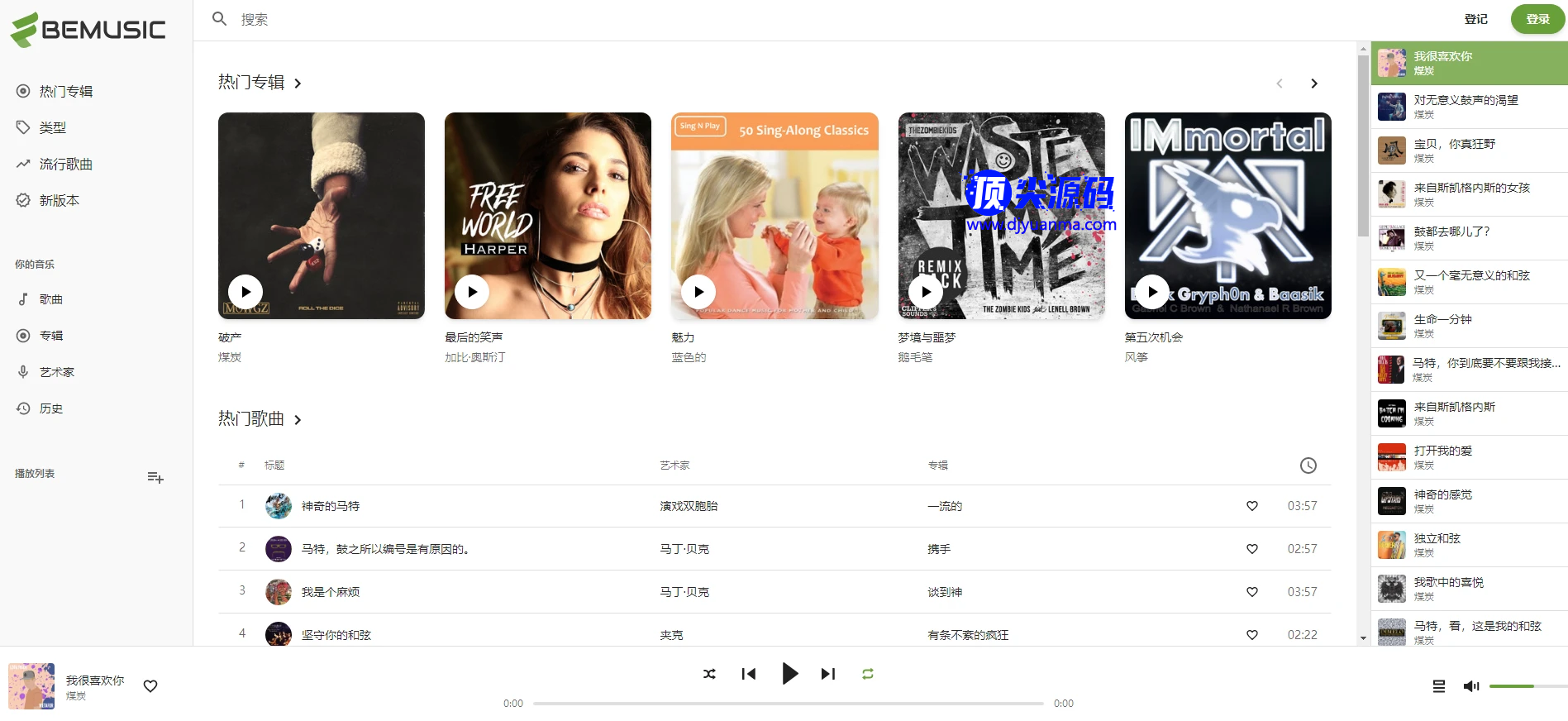Open the 历史 history page
The width and height of the screenshot is (1568, 721).
click(x=50, y=408)
